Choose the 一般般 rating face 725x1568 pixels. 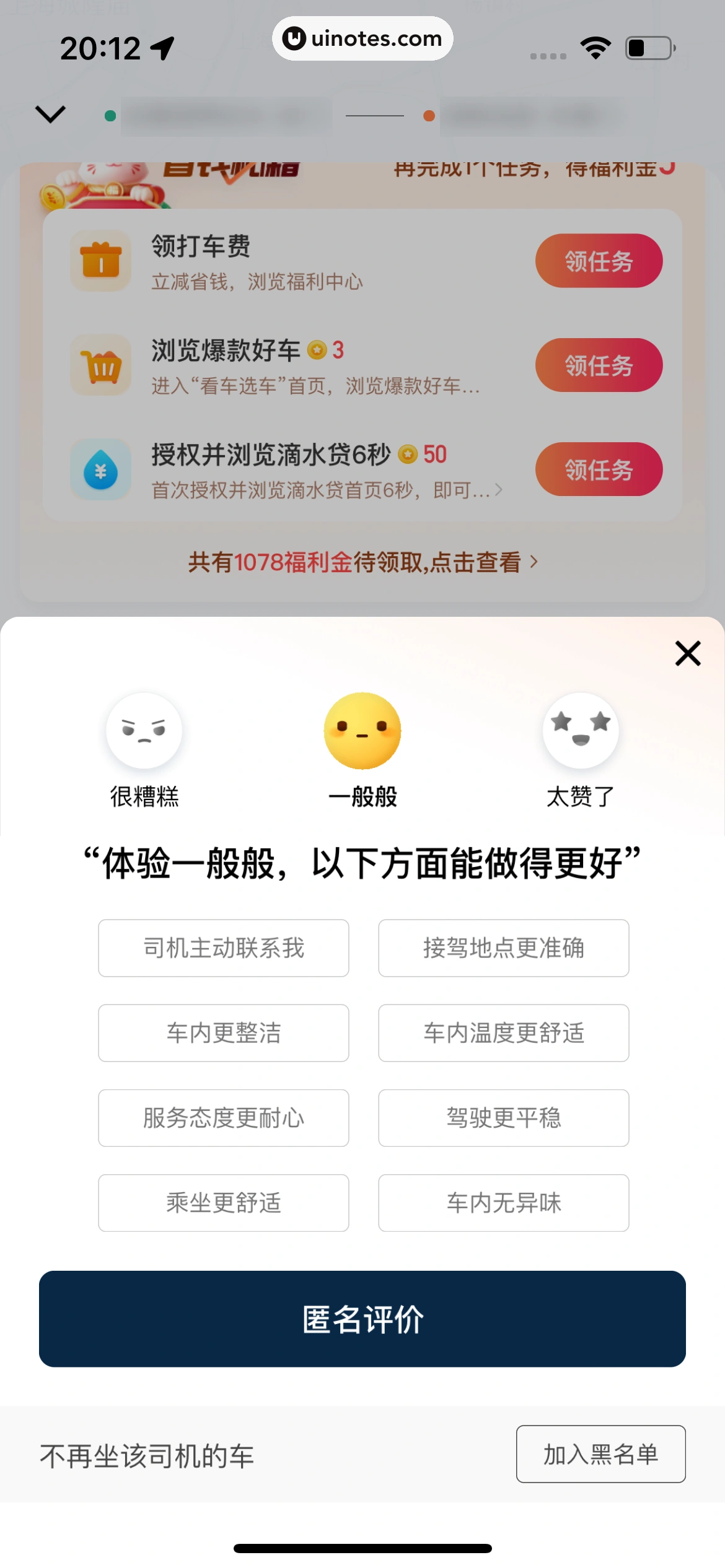coord(362,731)
